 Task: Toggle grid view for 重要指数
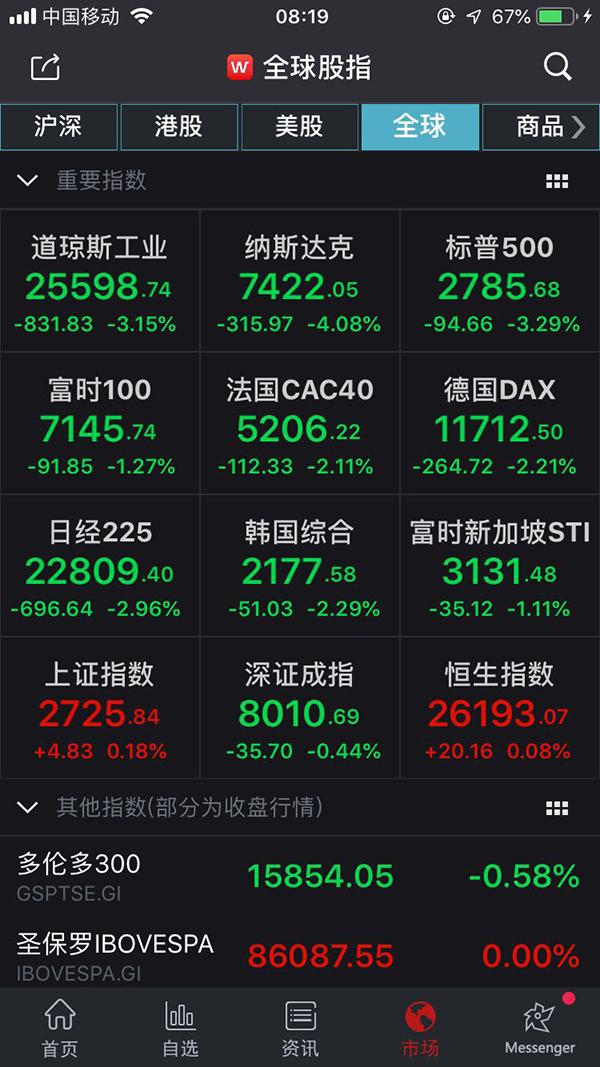(x=557, y=181)
